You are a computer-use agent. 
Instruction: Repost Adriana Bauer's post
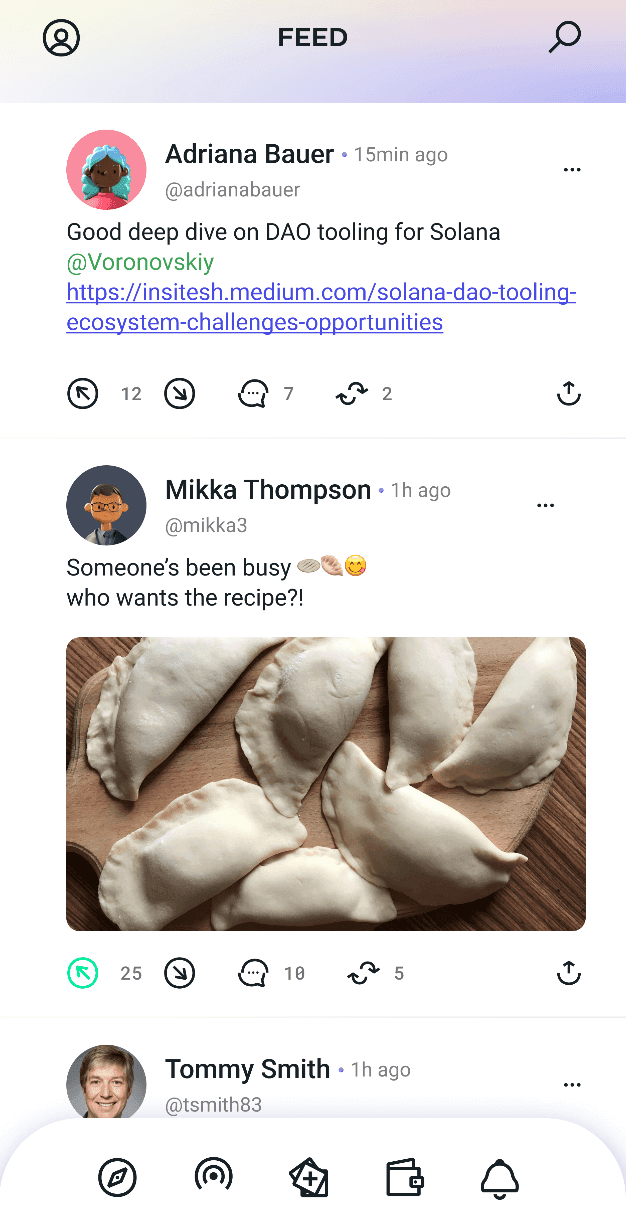[351, 394]
